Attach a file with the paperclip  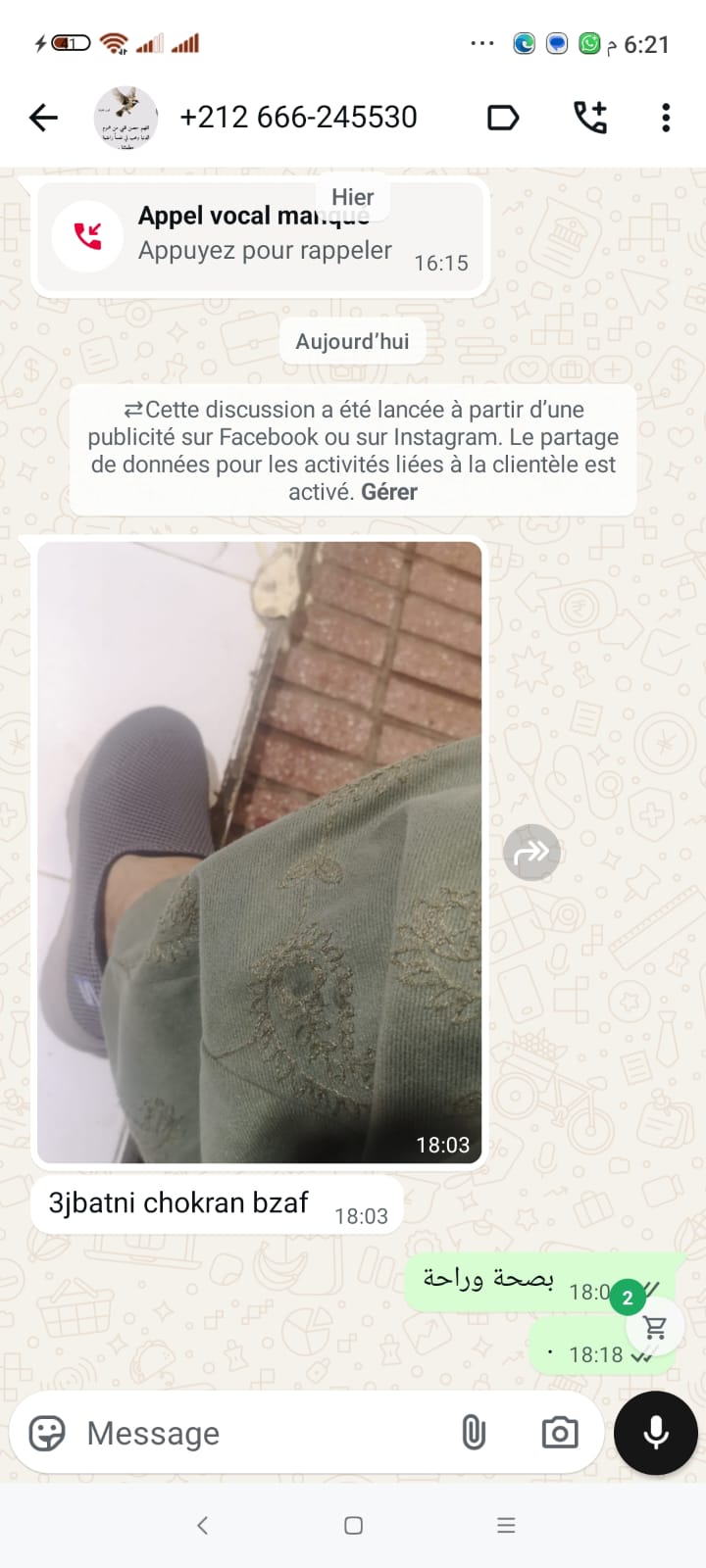pyautogui.click(x=474, y=1433)
